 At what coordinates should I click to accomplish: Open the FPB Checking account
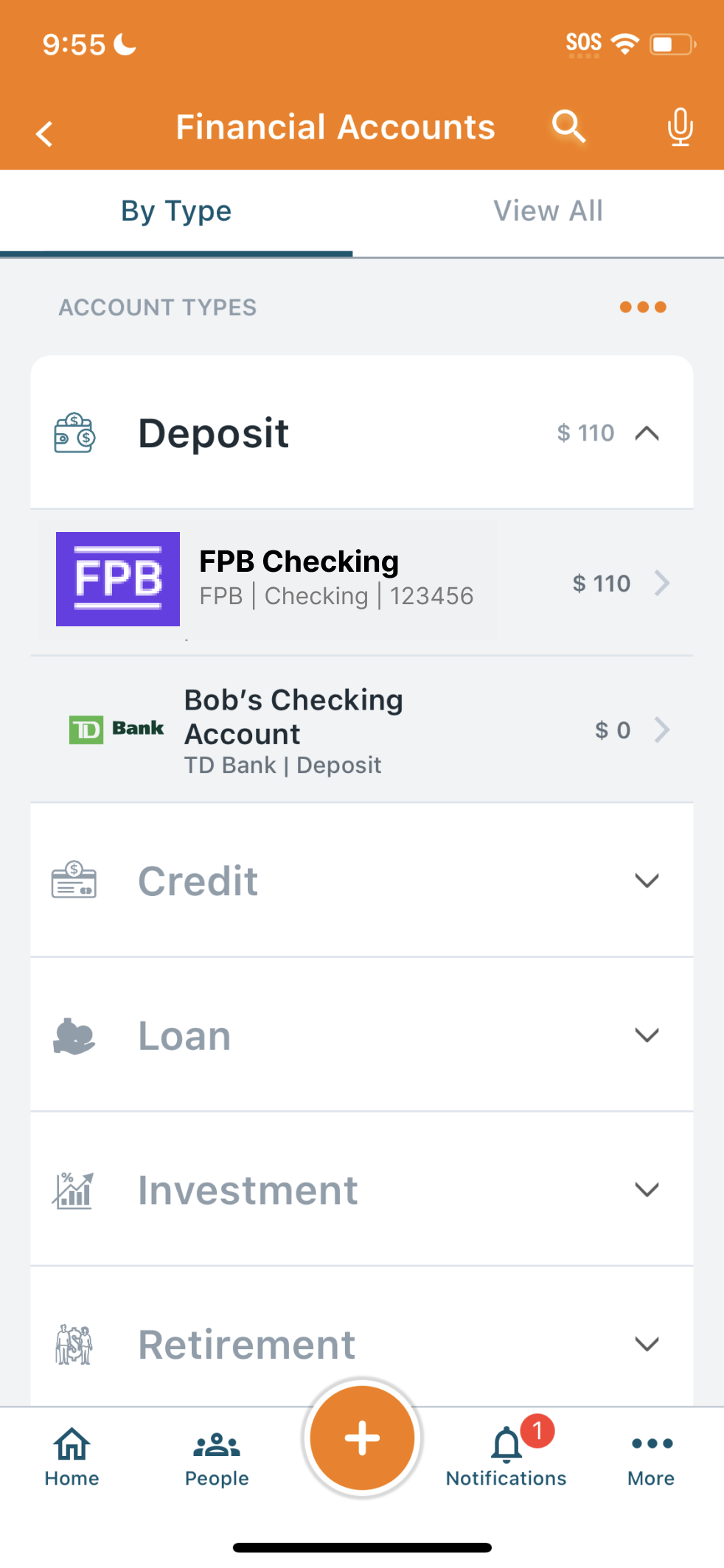pos(361,582)
